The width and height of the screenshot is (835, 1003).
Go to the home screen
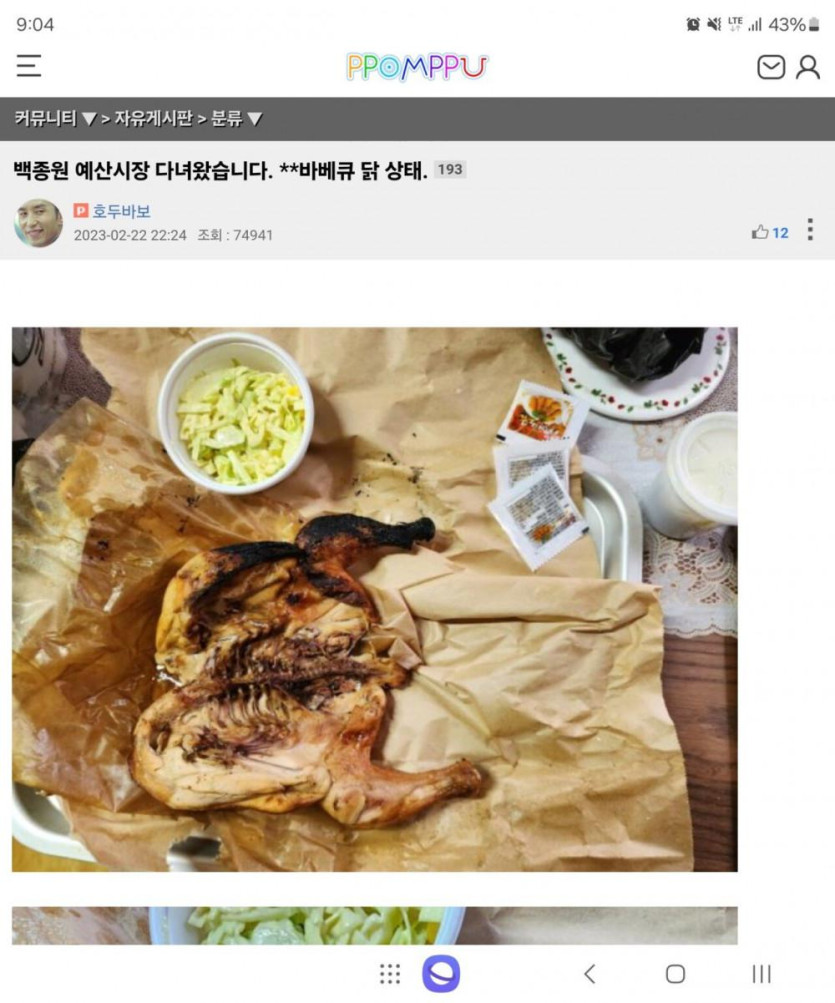[x=675, y=973]
